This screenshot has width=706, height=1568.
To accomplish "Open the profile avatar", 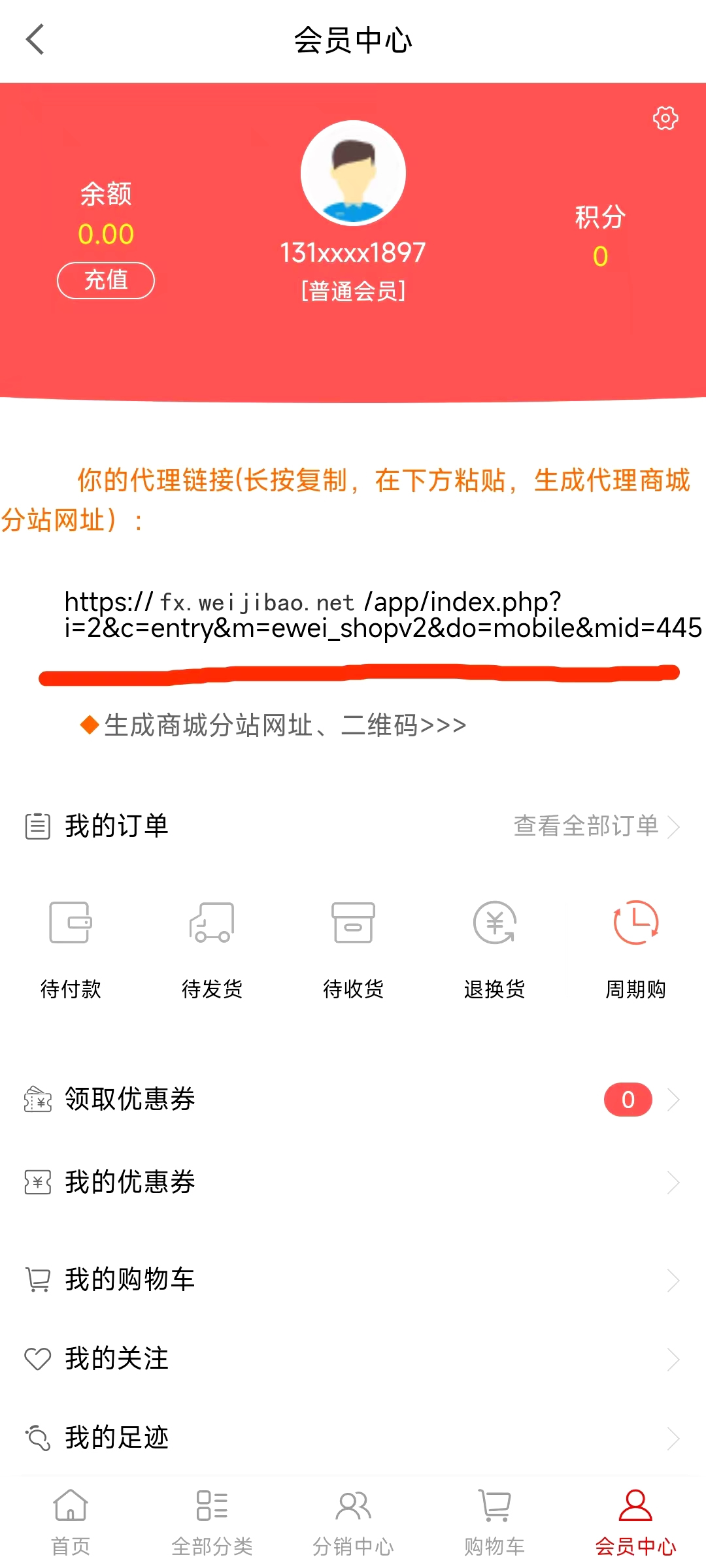I will coord(353,173).
